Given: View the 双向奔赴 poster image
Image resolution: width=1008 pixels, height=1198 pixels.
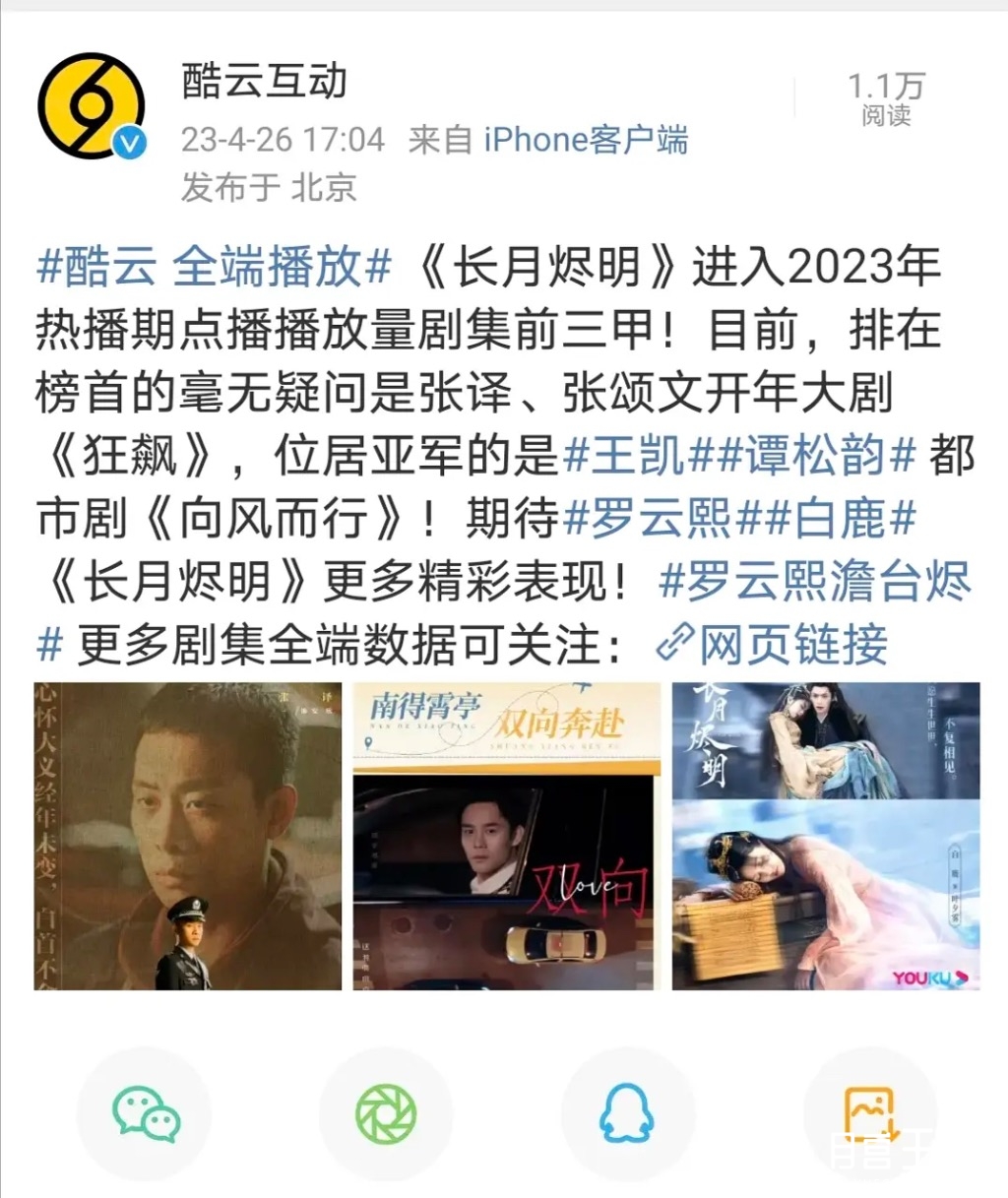Looking at the screenshot, I should 506,836.
